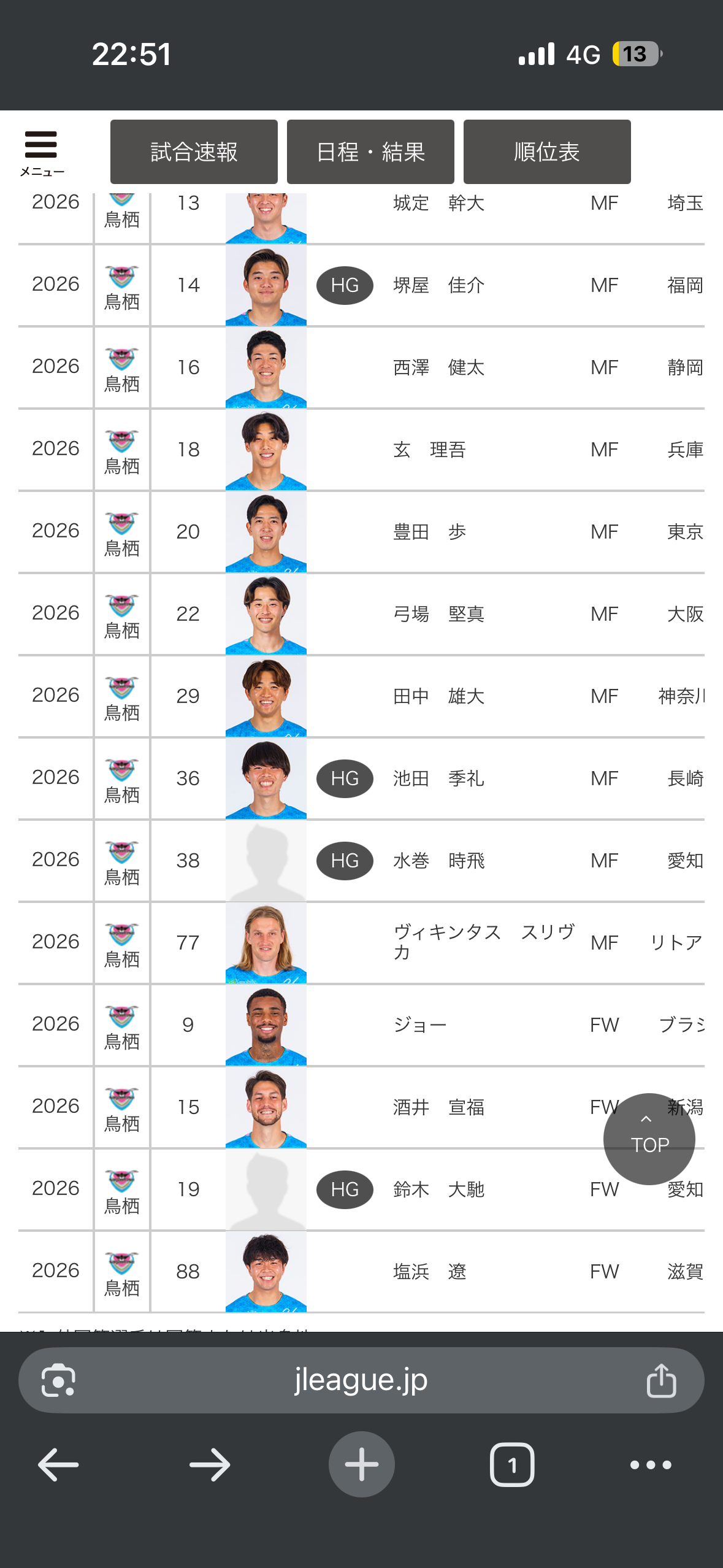Open the browser's three-dot menu
This screenshot has width=723, height=1568.
coord(651,1465)
